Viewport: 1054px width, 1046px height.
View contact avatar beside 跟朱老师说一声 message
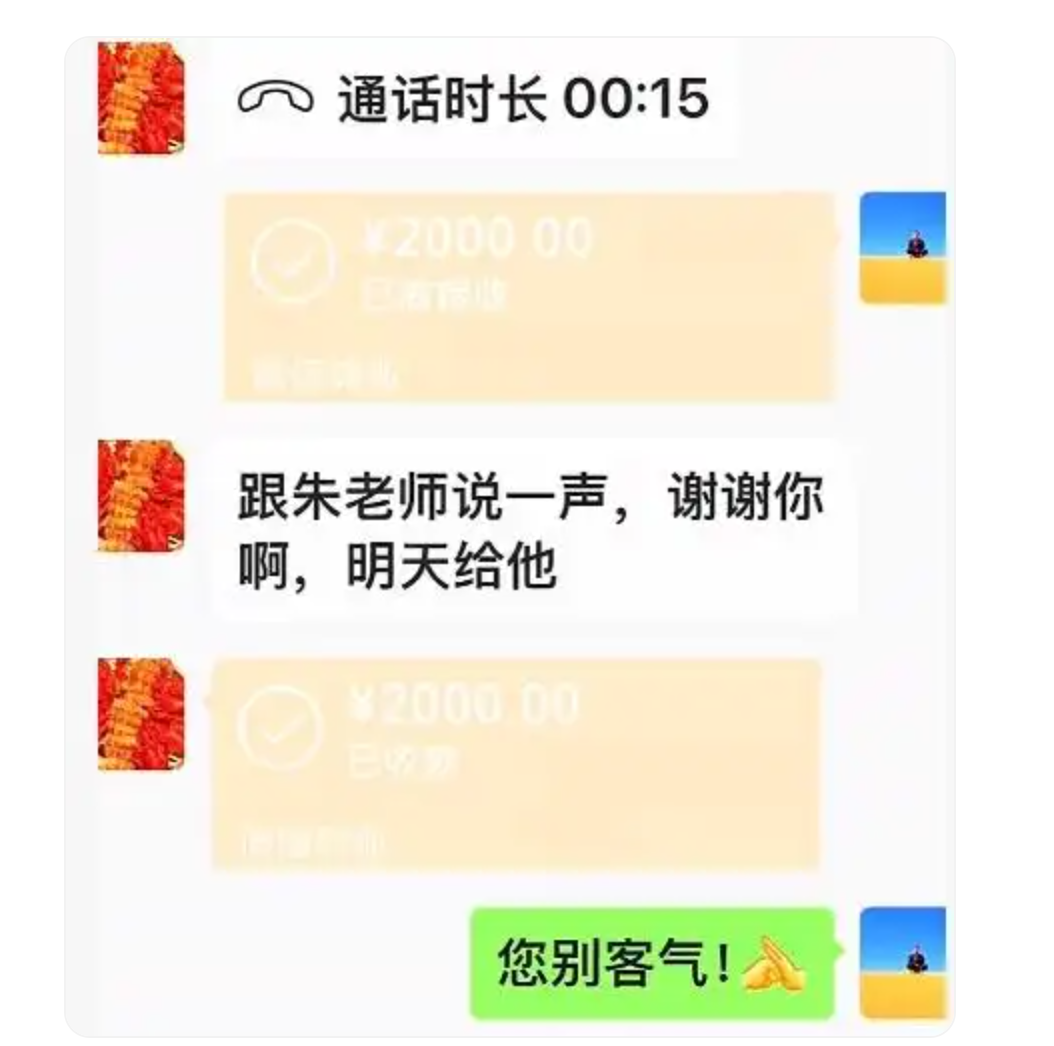[x=141, y=496]
